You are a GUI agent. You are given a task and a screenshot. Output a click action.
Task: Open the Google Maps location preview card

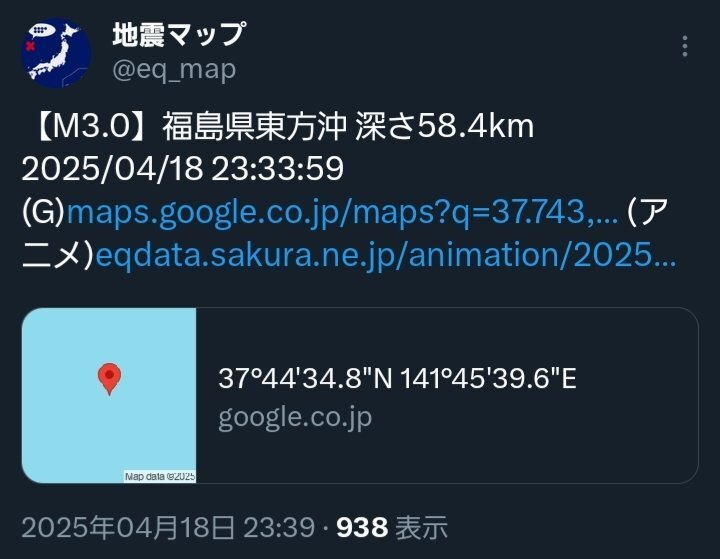click(x=360, y=396)
